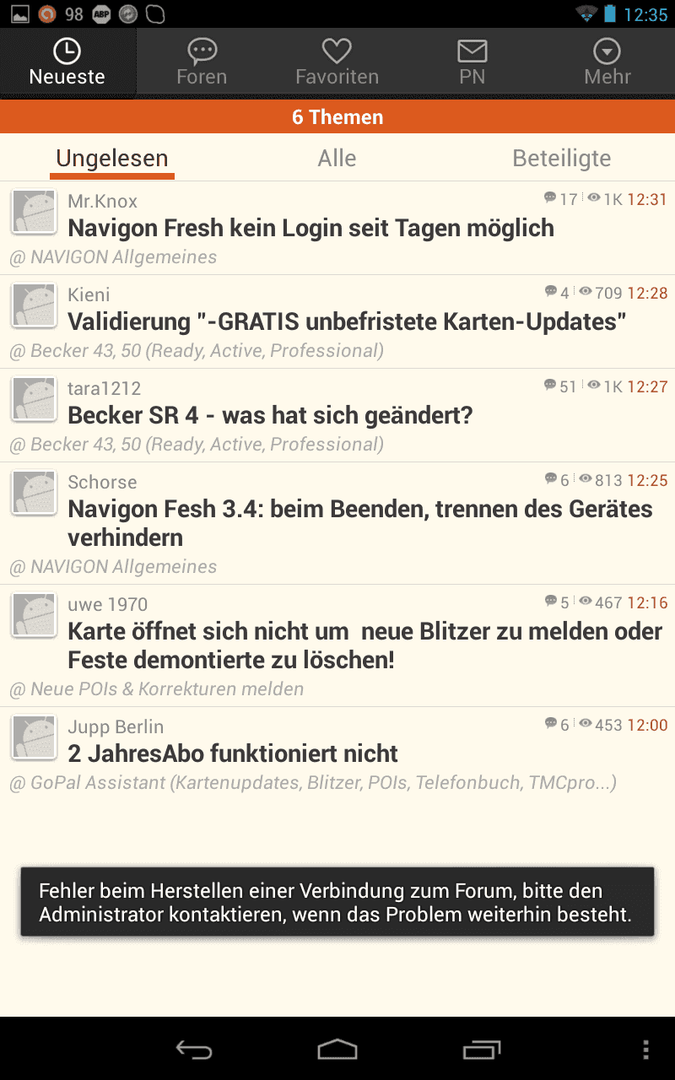Open the system overflow menu dots
Image resolution: width=675 pixels, height=1080 pixels.
(645, 1049)
